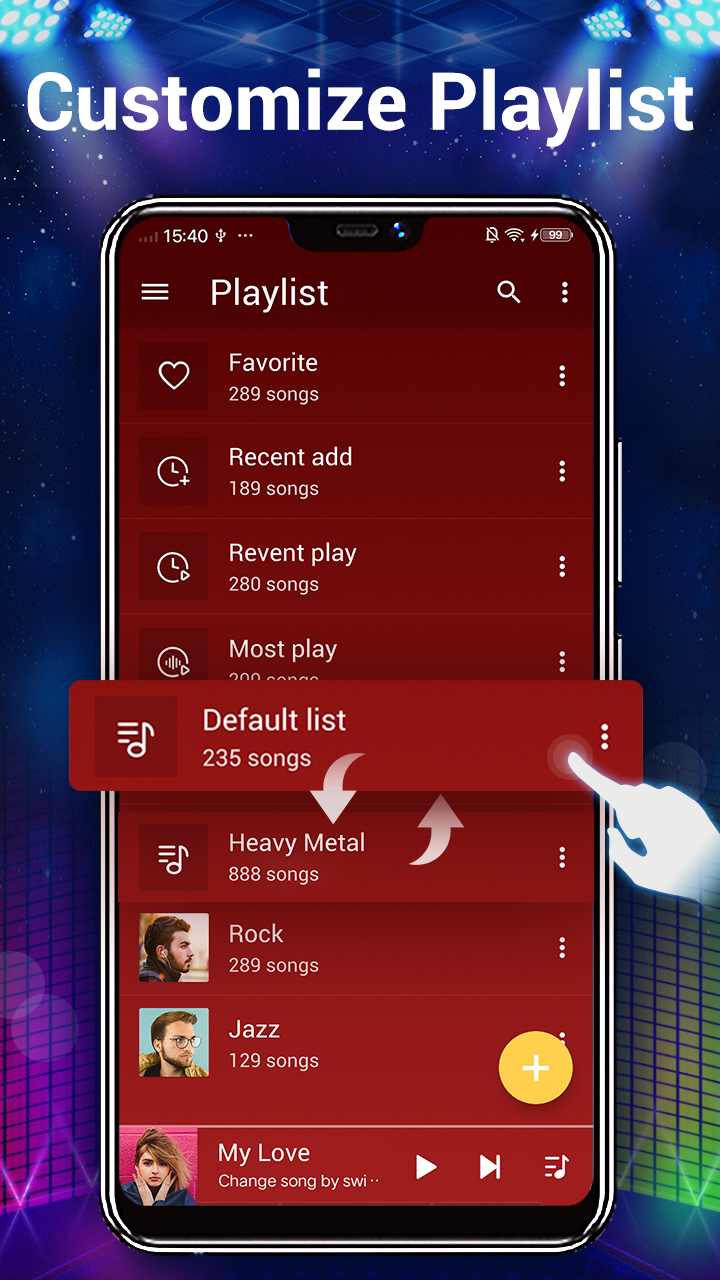This screenshot has height=1280, width=720.
Task: Open options menu for Jazz playlist
Action: (562, 1043)
